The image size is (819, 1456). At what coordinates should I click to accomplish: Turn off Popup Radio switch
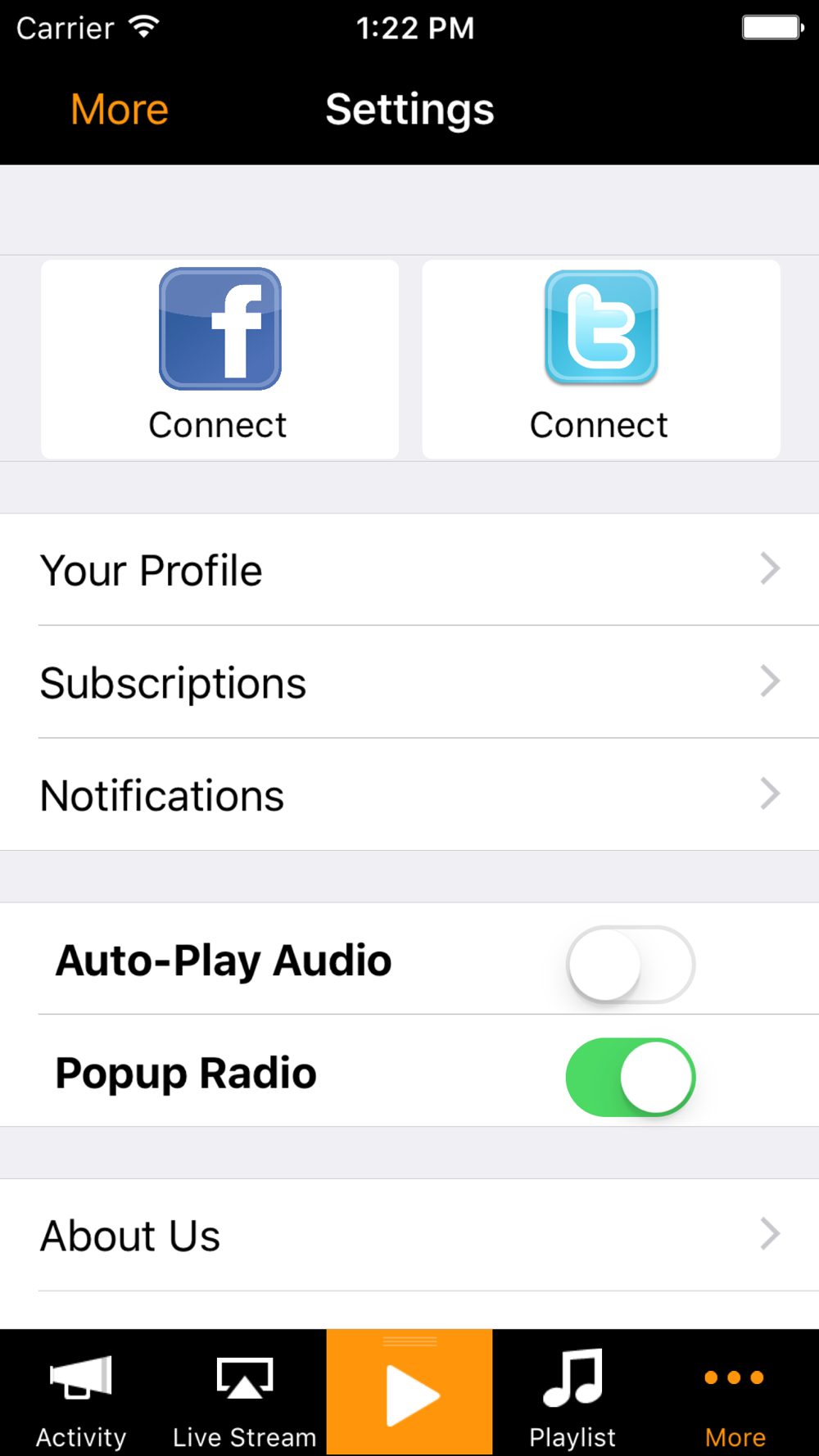(631, 1077)
